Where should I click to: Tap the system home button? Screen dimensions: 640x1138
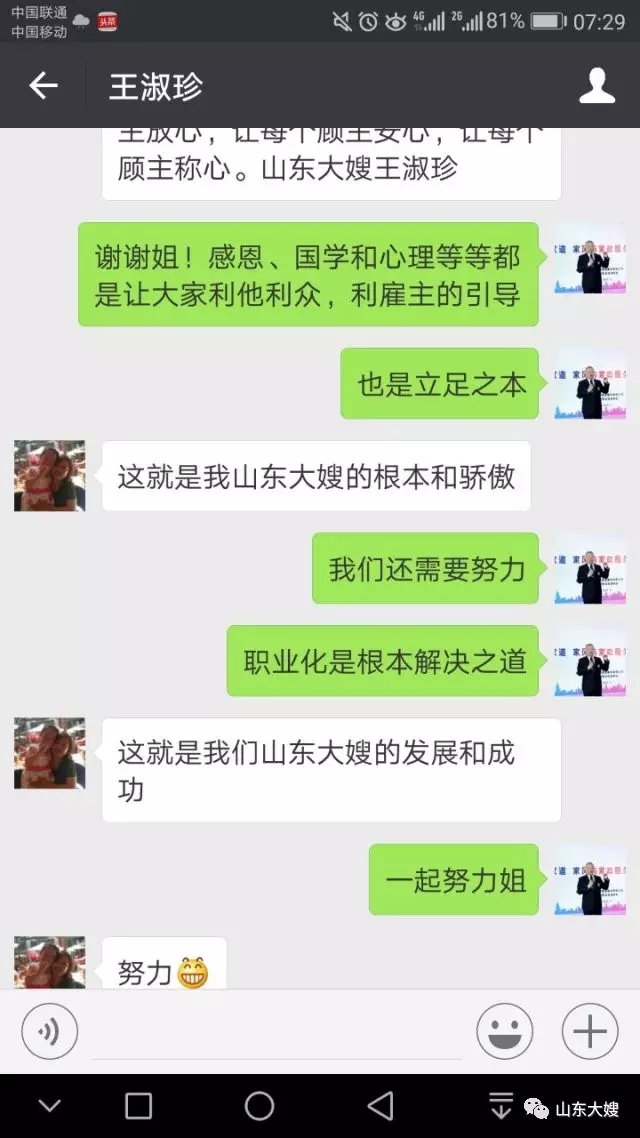click(x=259, y=1106)
